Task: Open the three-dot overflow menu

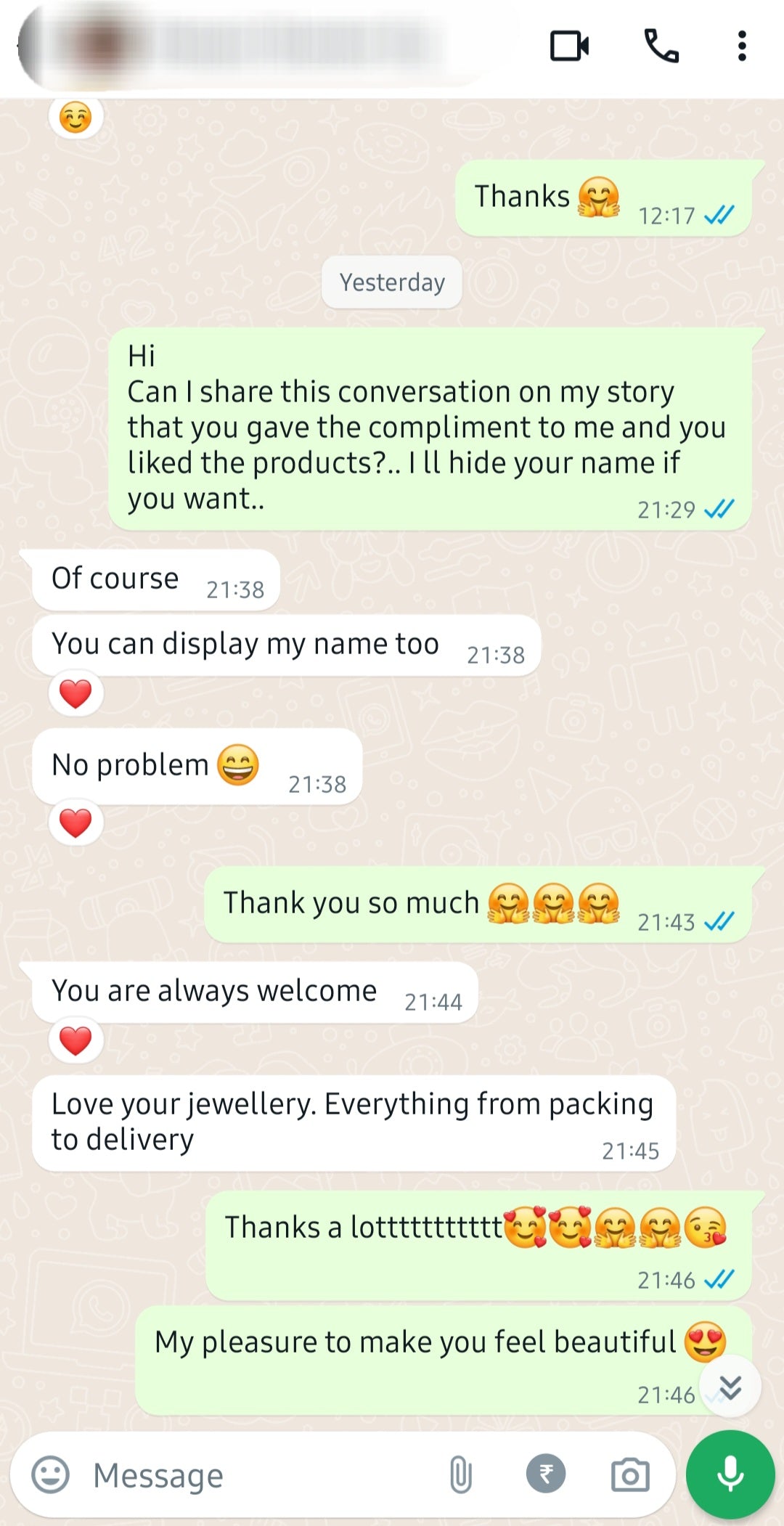Action: [741, 46]
